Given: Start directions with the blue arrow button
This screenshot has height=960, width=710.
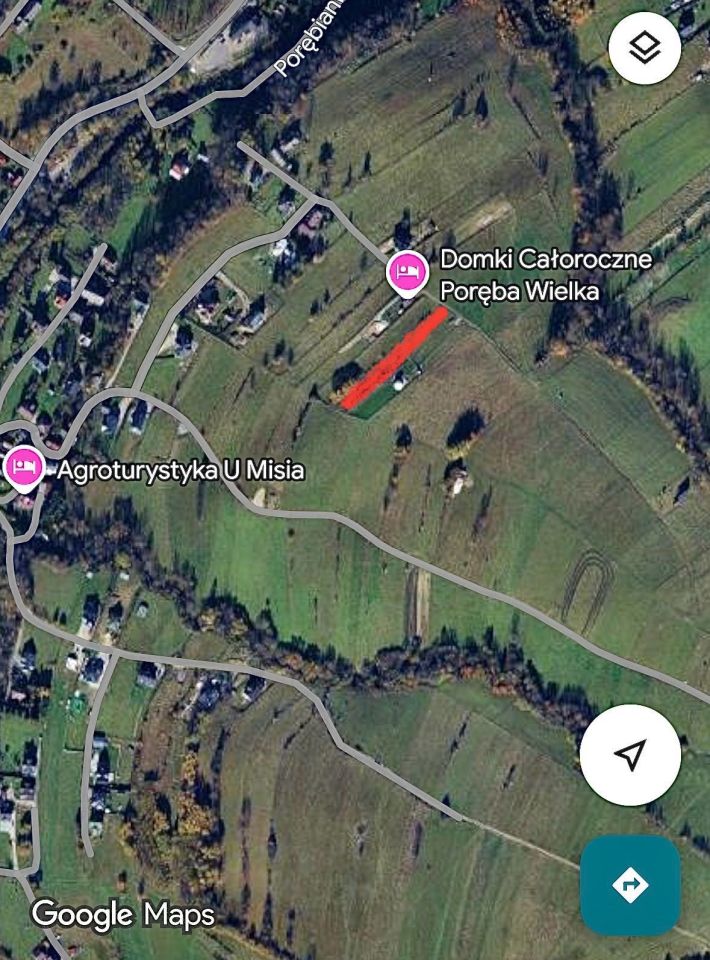Looking at the screenshot, I should point(630,885).
